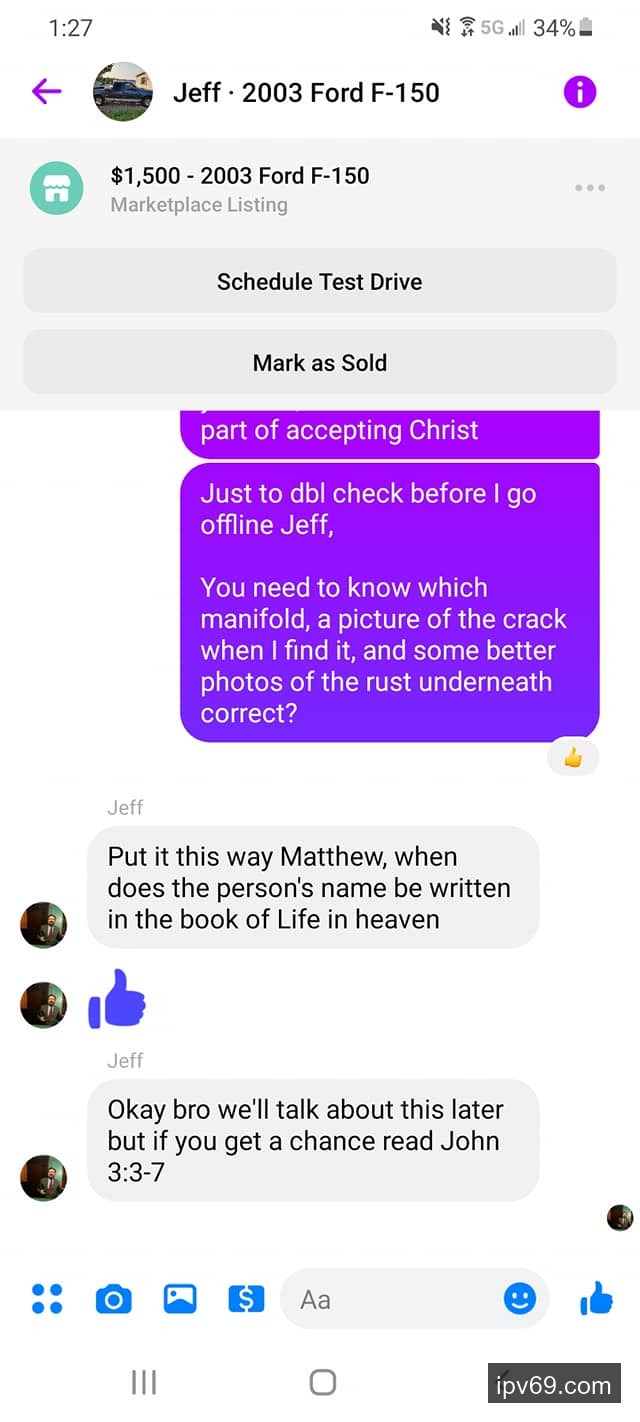Open the payment dollar option

[246, 1299]
